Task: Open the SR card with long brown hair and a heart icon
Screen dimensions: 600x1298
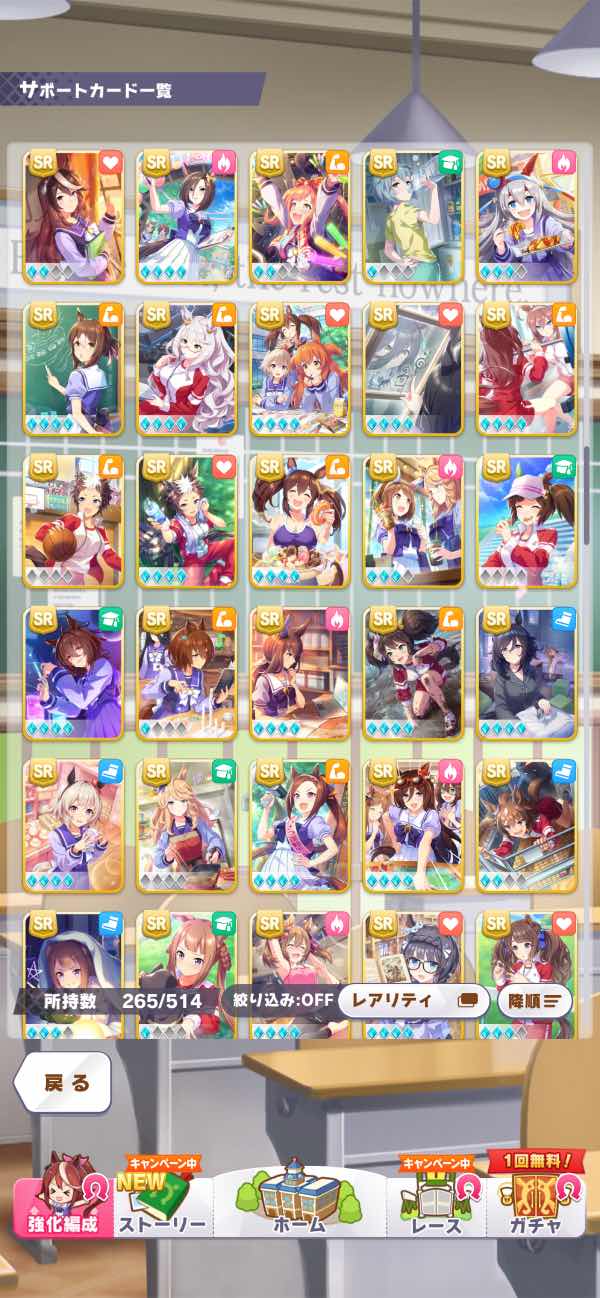Action: tap(73, 214)
